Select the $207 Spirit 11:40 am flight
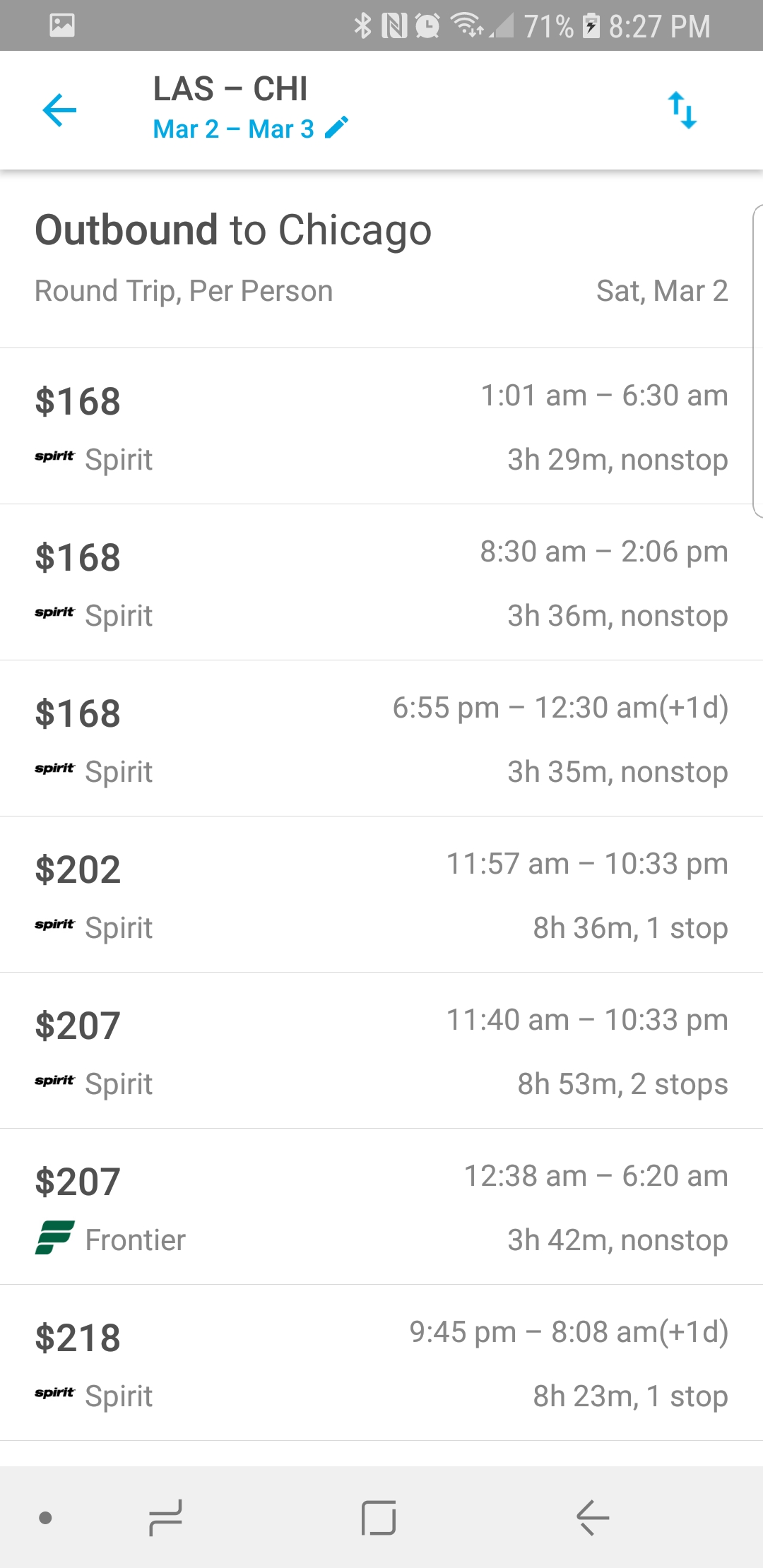Image resolution: width=763 pixels, height=1568 pixels. point(381,1050)
